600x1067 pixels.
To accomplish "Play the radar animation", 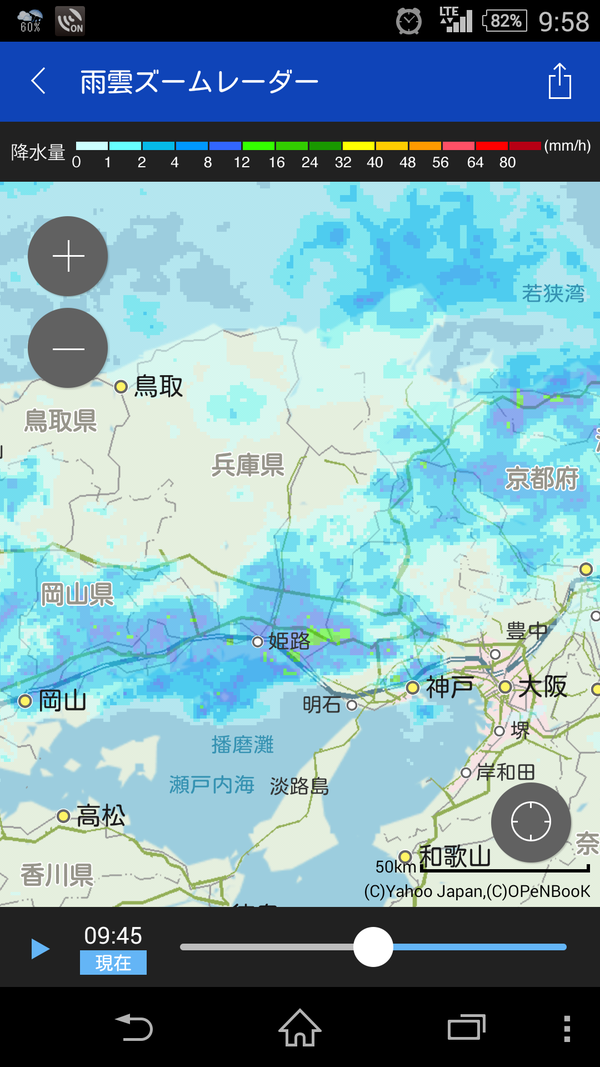I will point(40,948).
